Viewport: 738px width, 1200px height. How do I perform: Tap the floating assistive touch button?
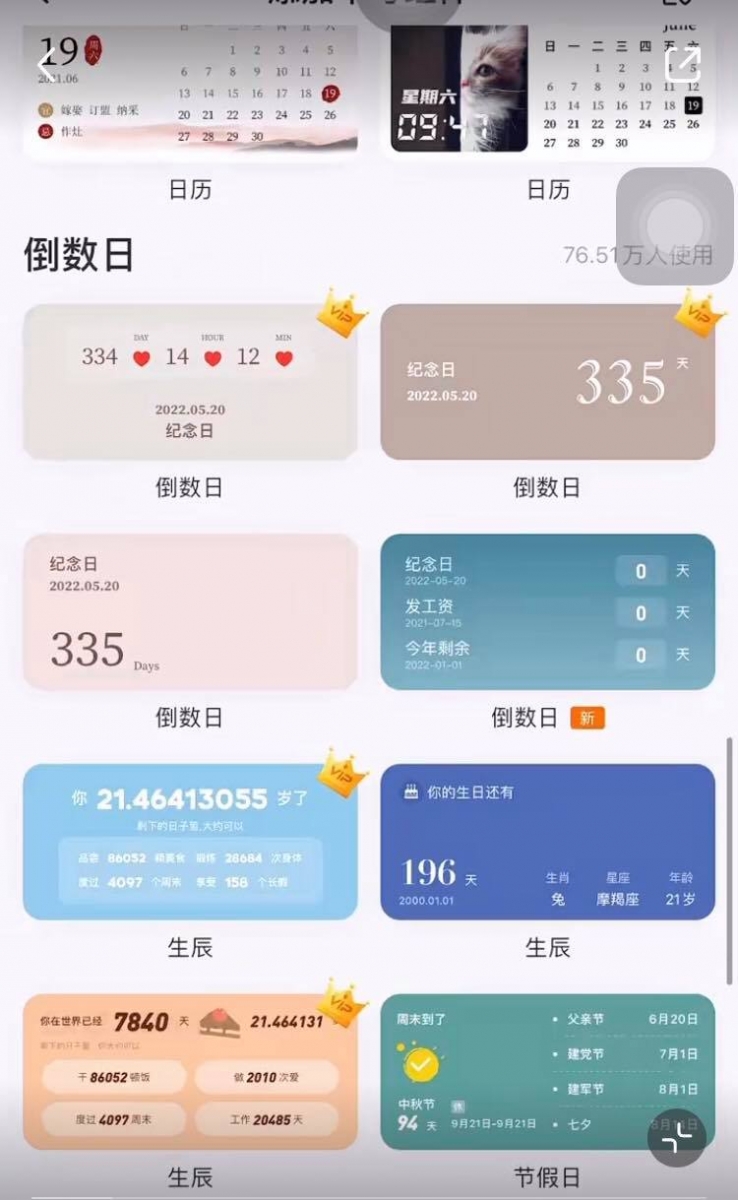[675, 226]
